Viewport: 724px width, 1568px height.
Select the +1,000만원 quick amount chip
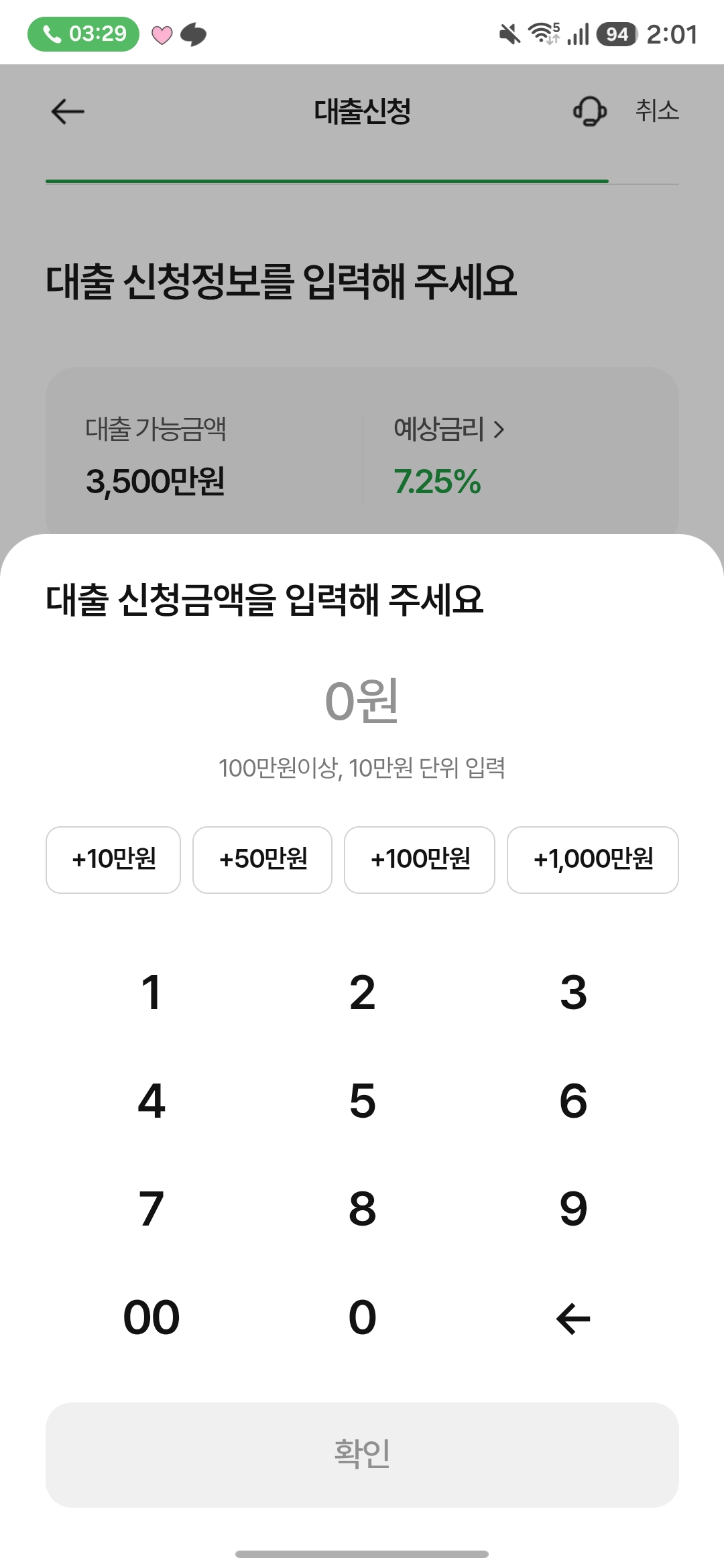pos(593,860)
